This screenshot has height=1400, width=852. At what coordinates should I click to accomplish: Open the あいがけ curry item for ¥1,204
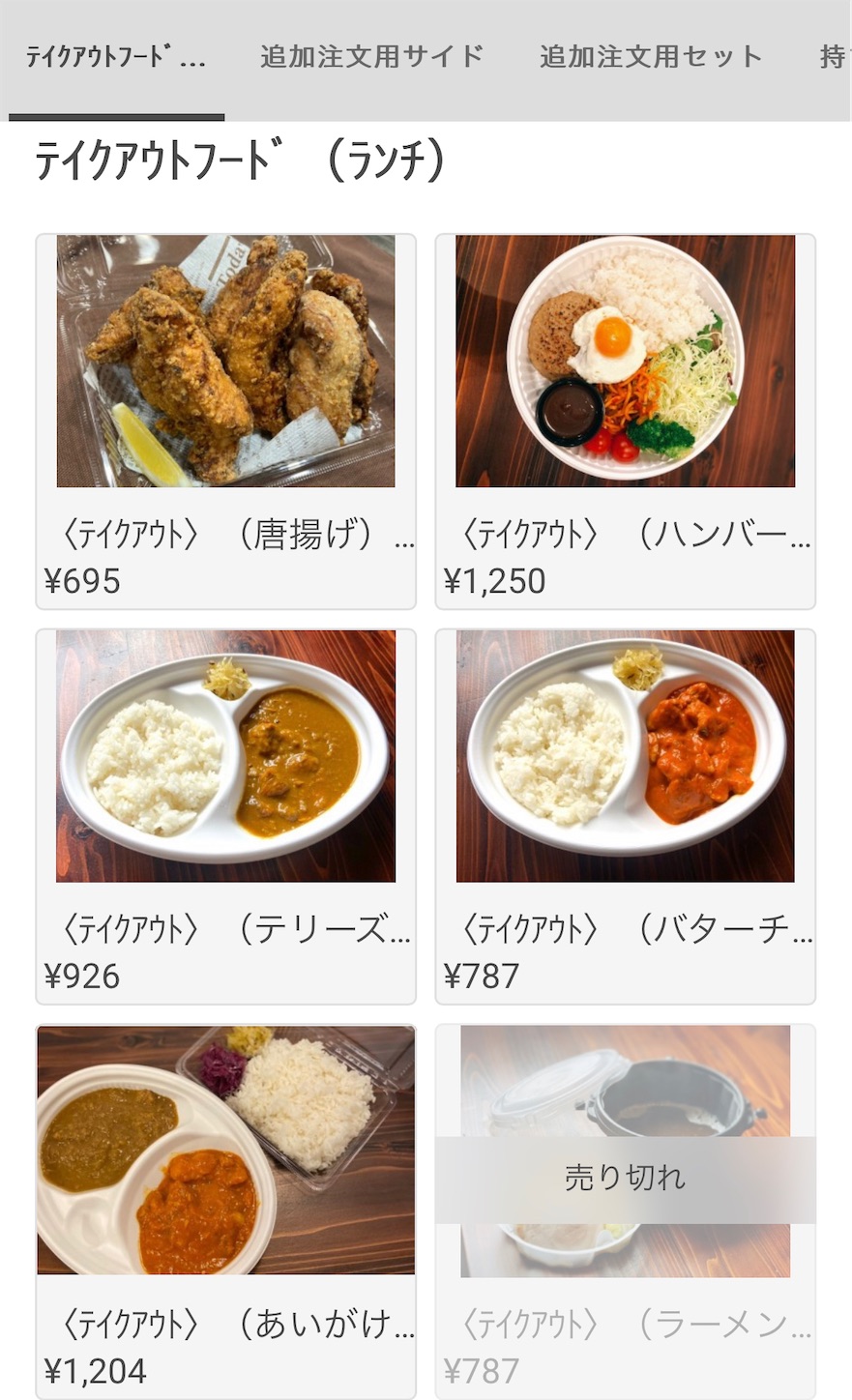[226, 1211]
